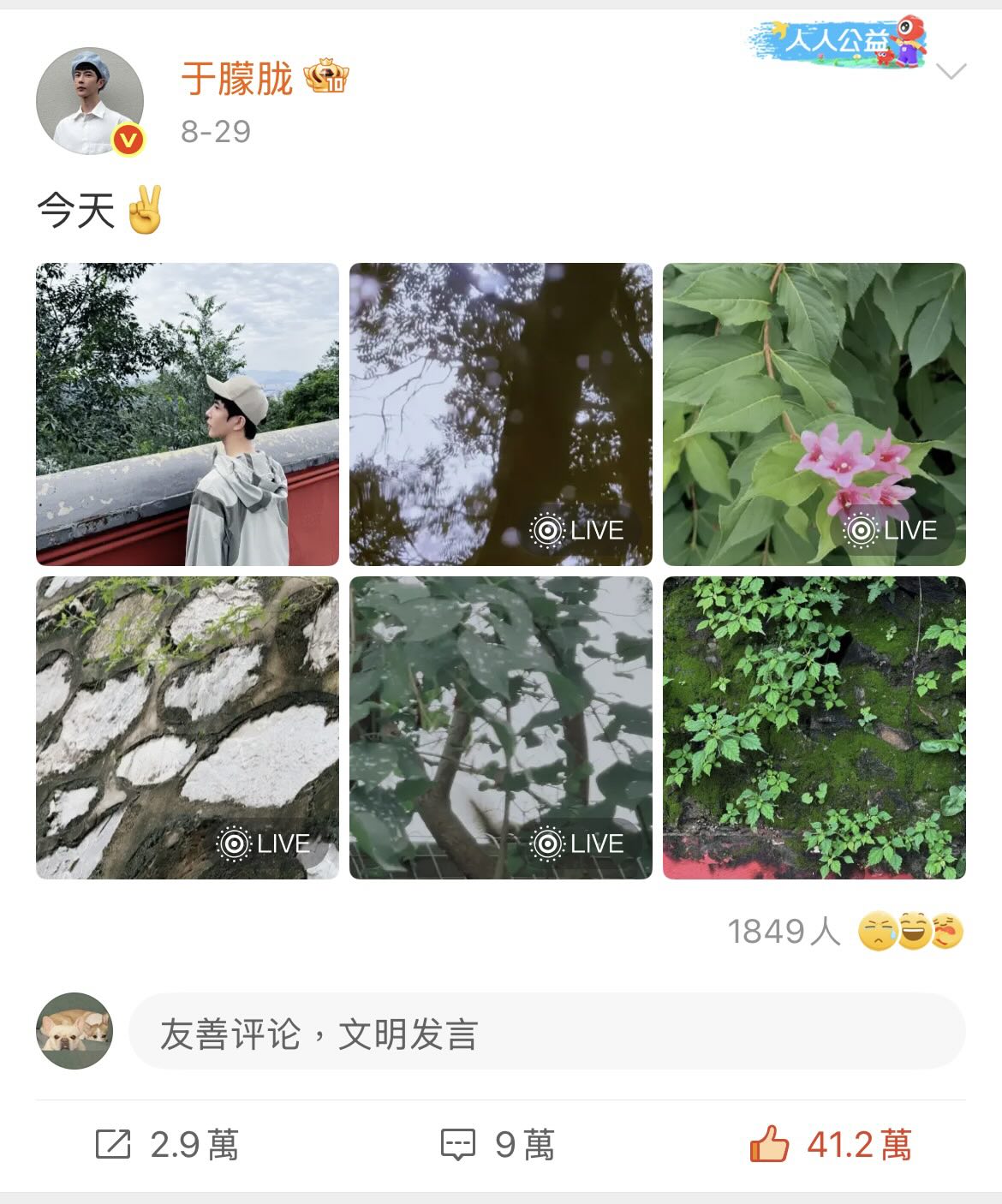Screen dimensions: 1002x1204
Task: View the 1849人 emoji reactions
Action: 844,932
